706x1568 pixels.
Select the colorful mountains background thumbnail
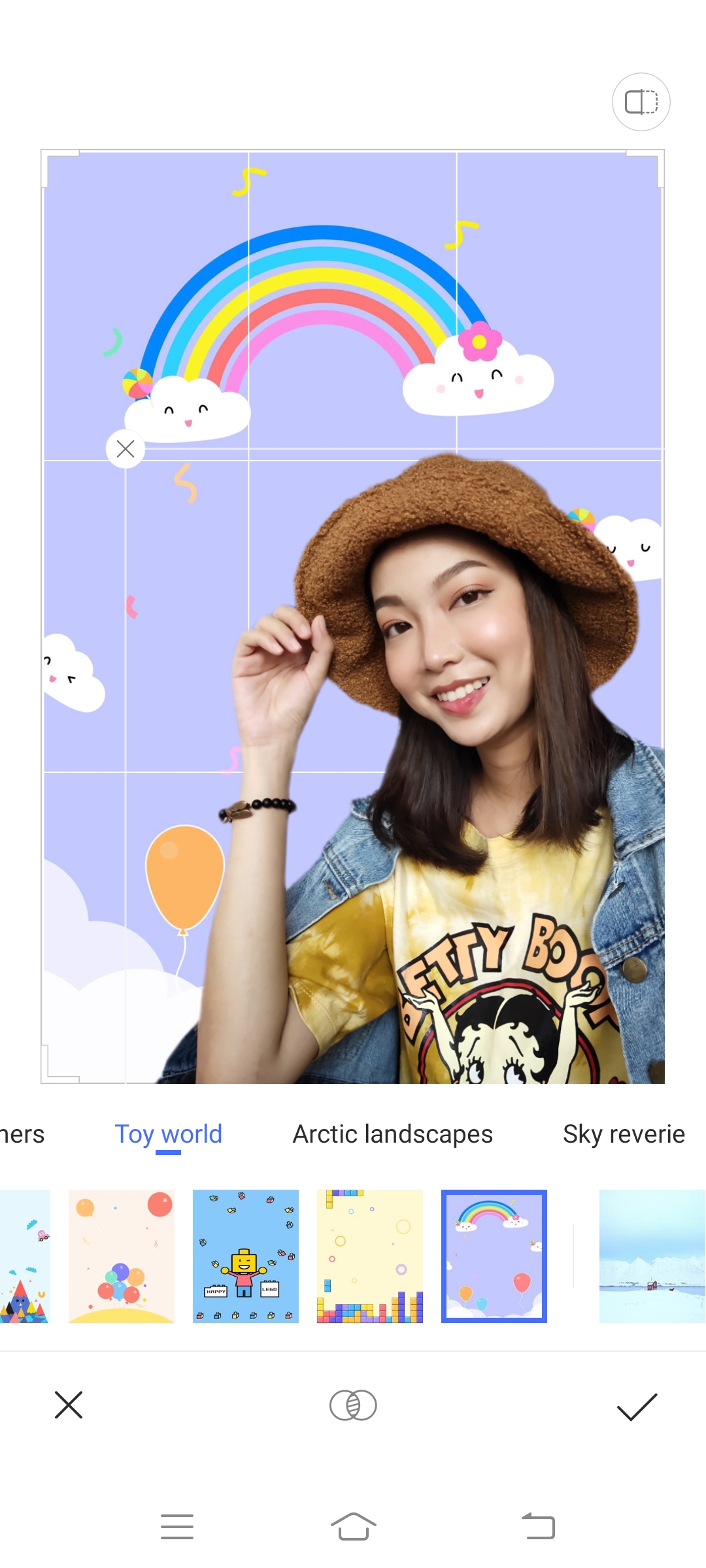25,1256
